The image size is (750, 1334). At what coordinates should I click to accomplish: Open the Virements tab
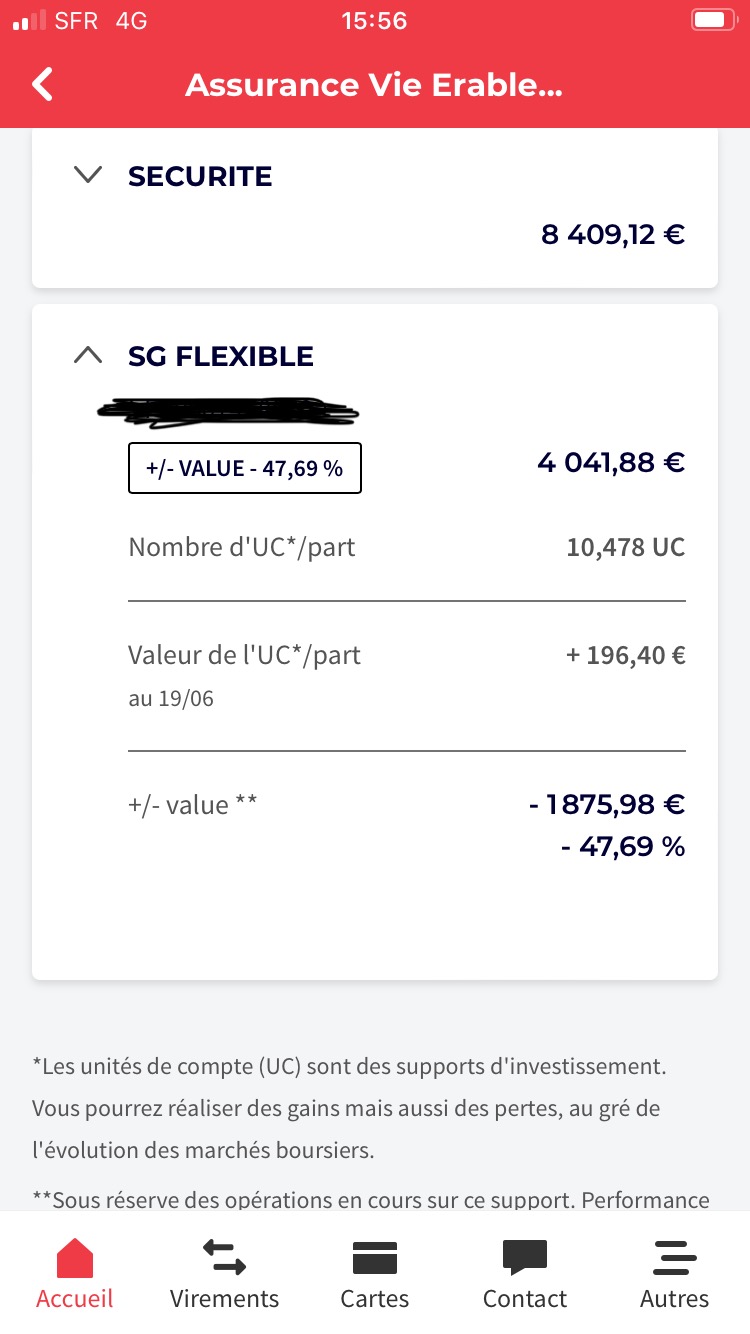[224, 1273]
